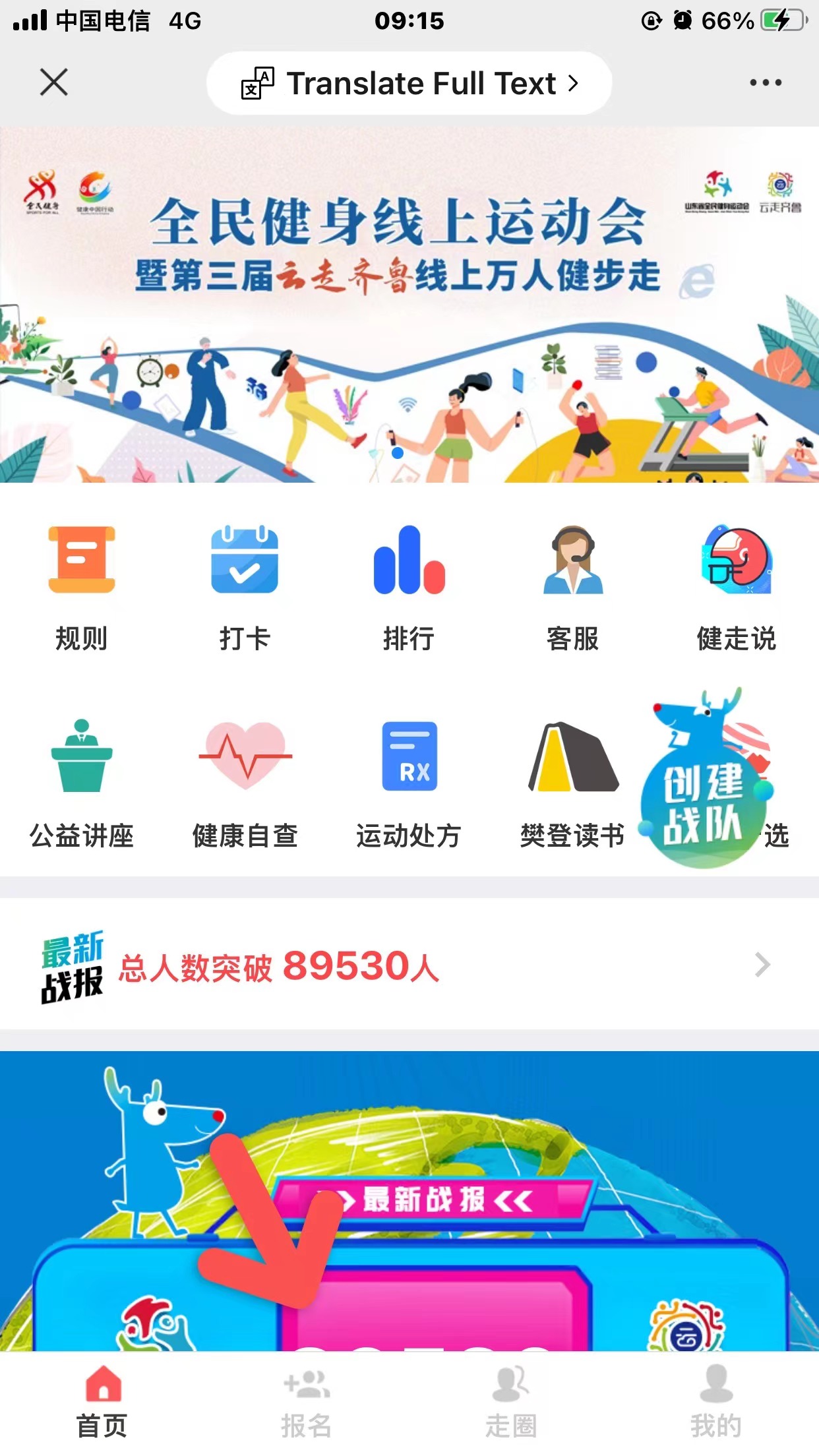Close the mini program page

coord(53,82)
